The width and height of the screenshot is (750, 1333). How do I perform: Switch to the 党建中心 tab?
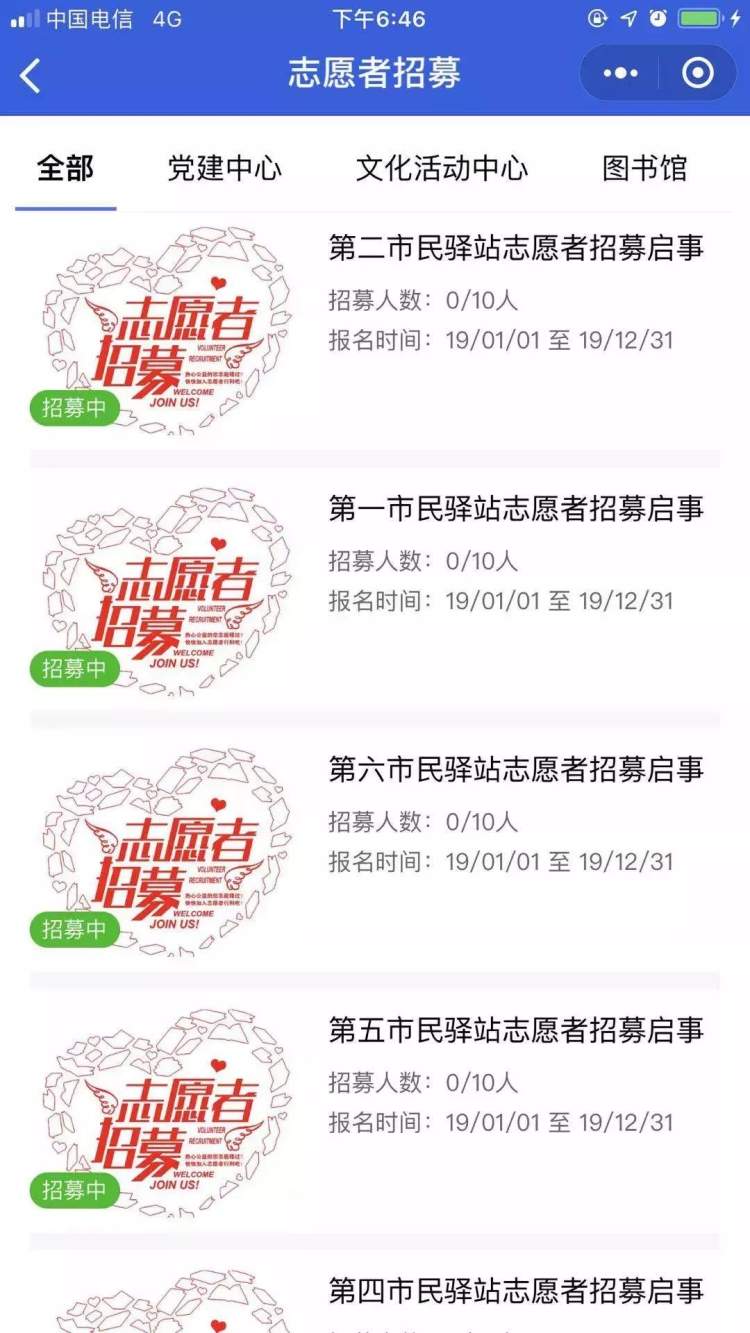click(224, 168)
